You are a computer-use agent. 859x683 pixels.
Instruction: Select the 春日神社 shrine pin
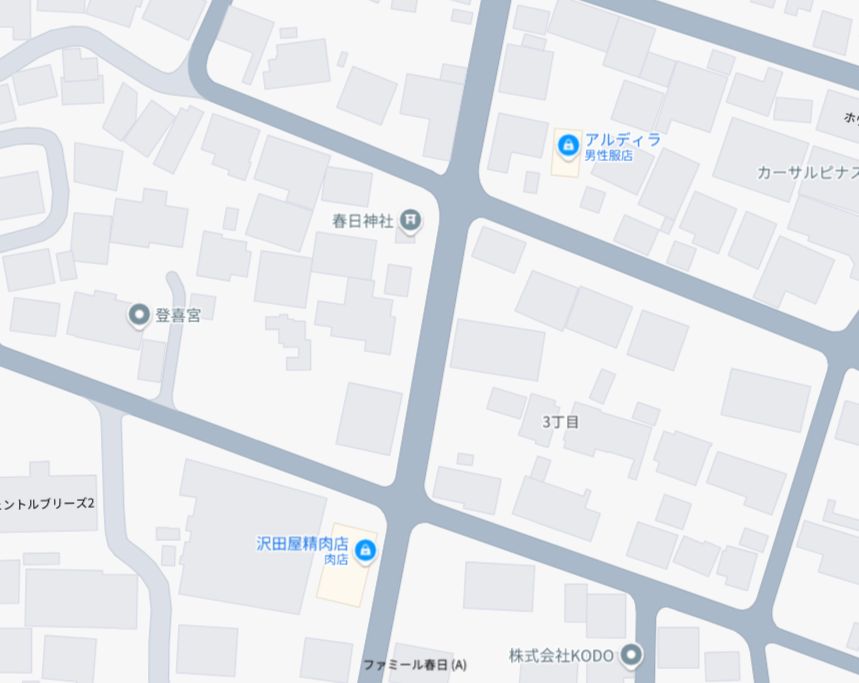tap(410, 220)
